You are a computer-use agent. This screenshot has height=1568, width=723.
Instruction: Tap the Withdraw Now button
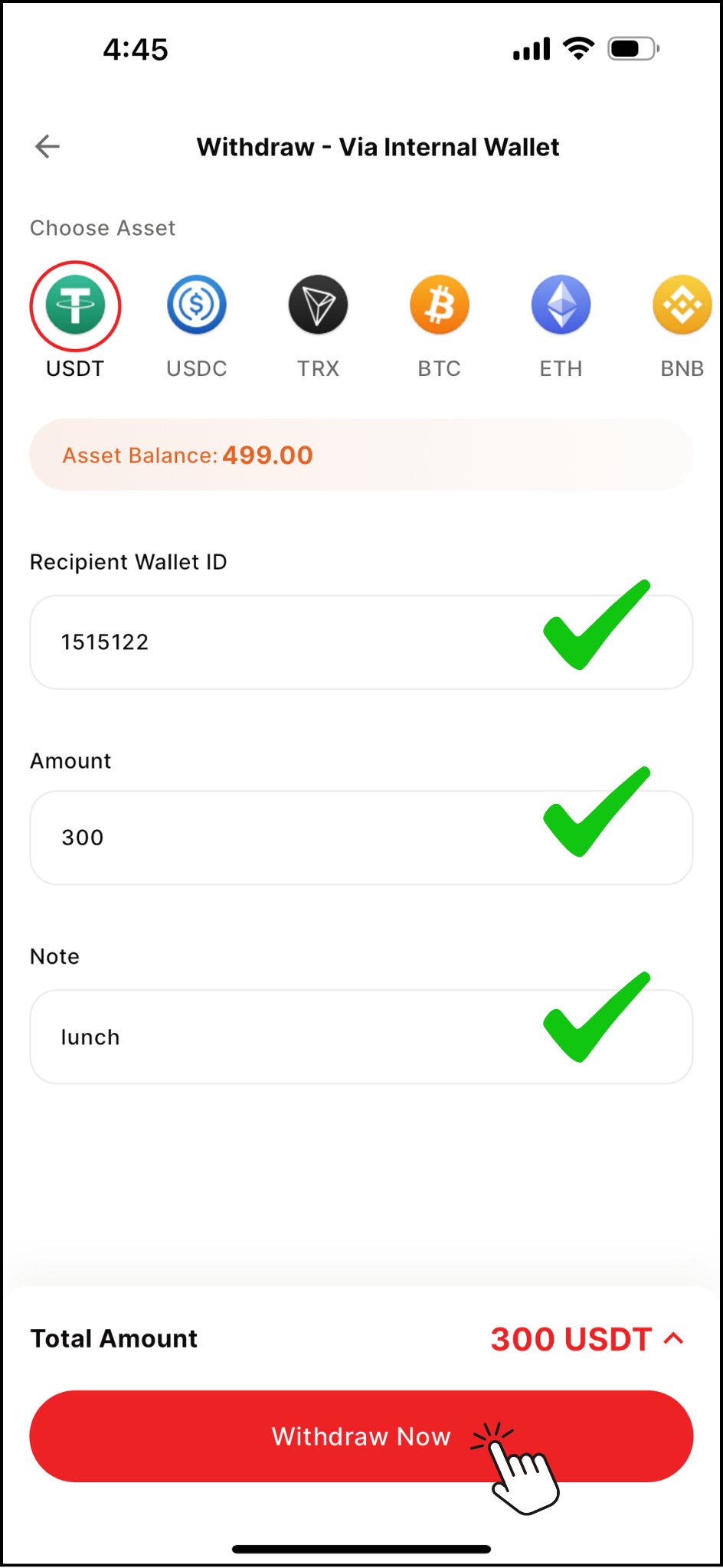coord(361,1436)
